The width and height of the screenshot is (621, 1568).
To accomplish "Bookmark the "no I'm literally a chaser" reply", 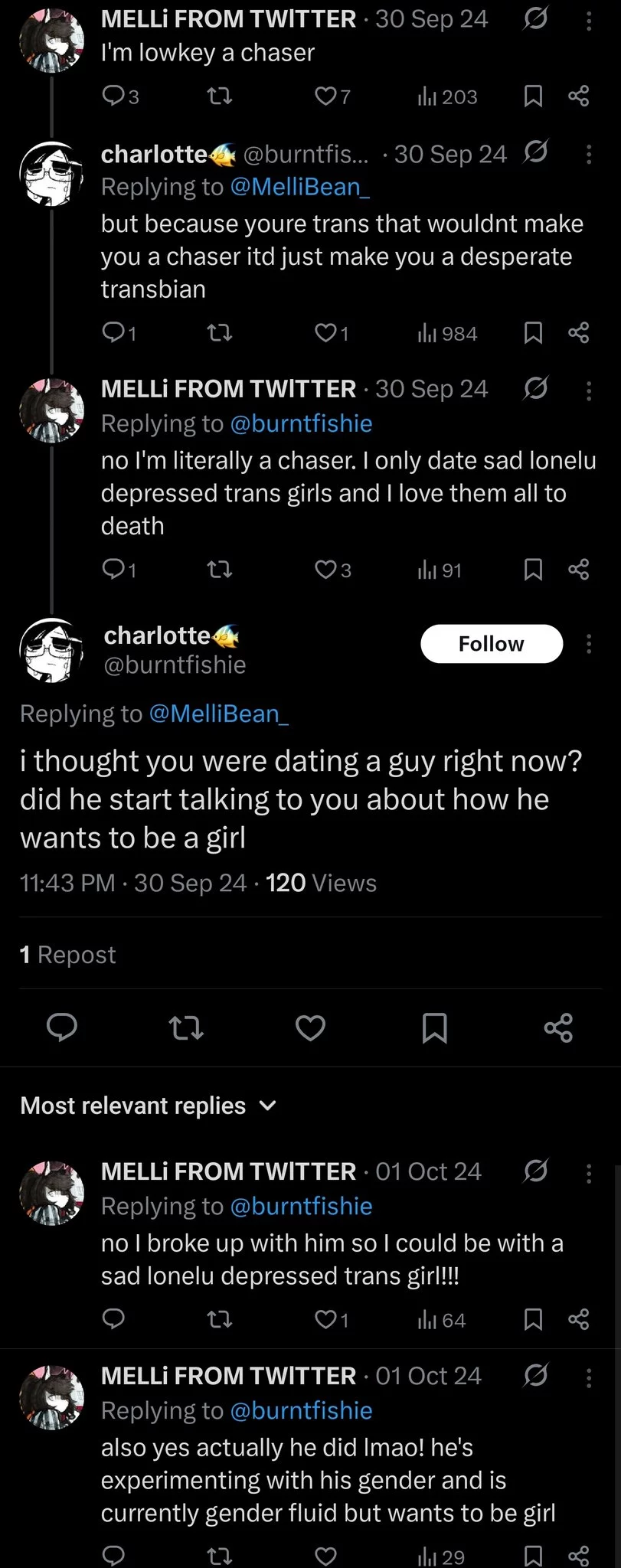I will [x=533, y=570].
